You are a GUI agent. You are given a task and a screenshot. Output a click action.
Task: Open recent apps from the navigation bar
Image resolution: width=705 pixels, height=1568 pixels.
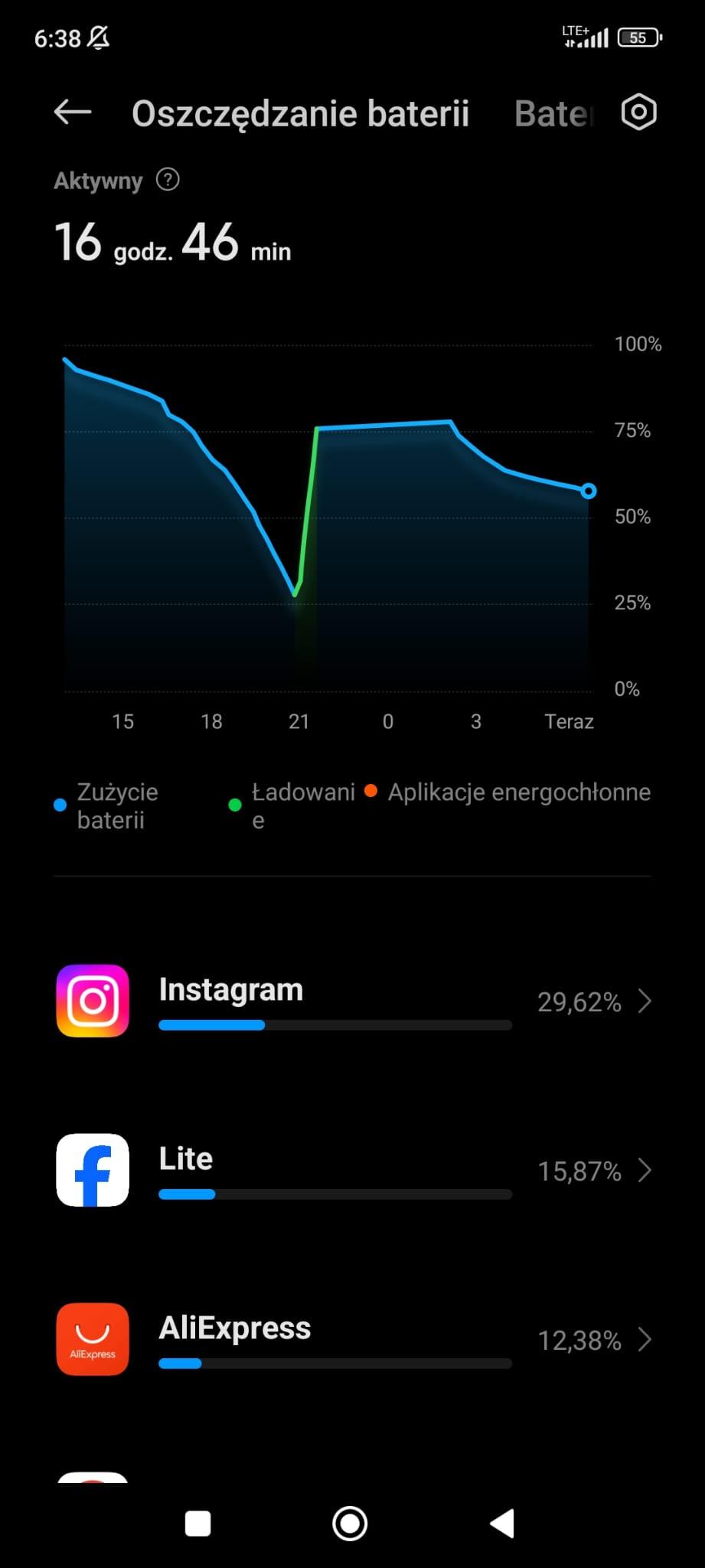coord(198,1524)
